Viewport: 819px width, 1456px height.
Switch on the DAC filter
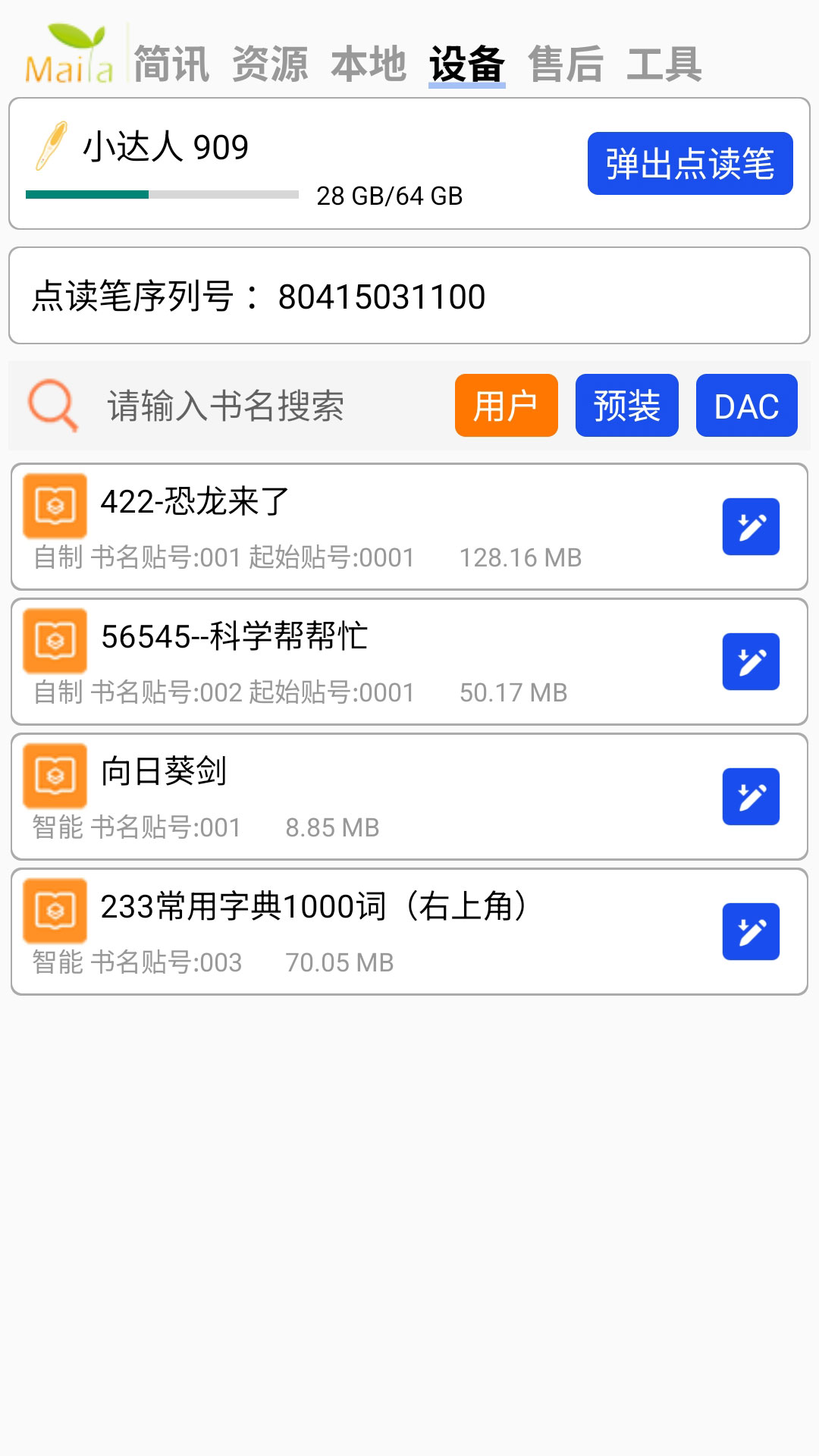pos(746,406)
